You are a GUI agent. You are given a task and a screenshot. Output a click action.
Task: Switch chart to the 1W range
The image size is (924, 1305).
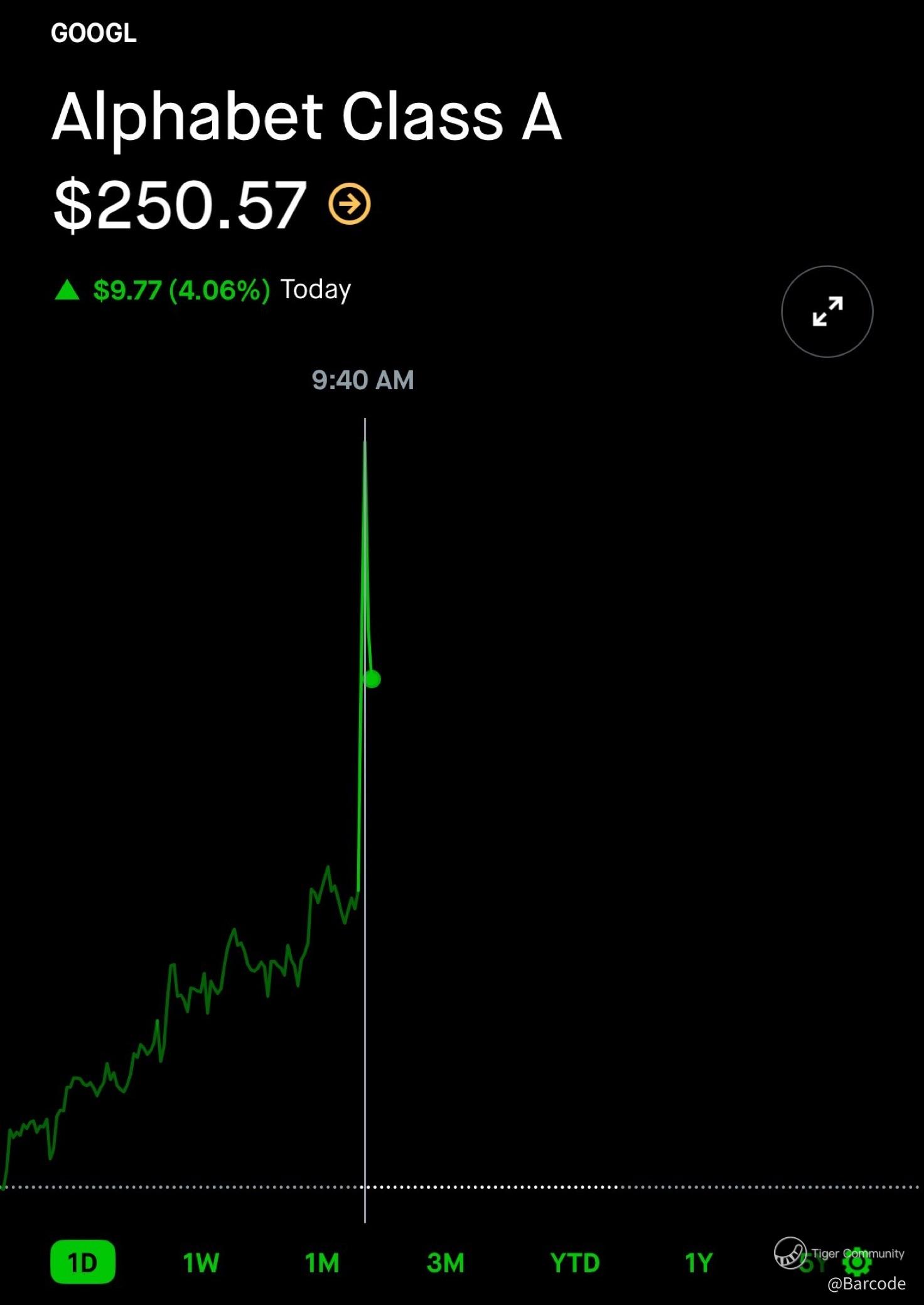pos(201,1262)
